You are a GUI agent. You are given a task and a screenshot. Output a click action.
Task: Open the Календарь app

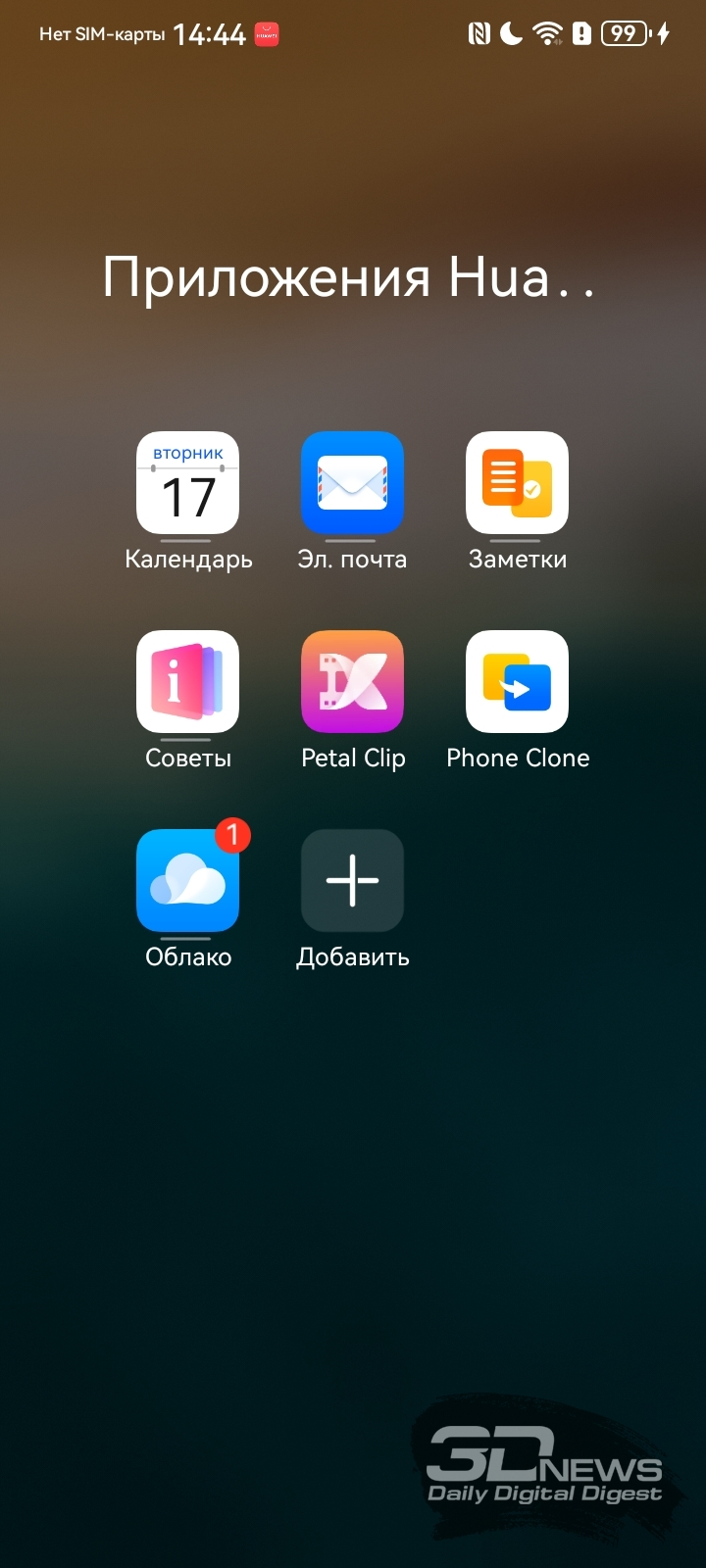pos(188,483)
